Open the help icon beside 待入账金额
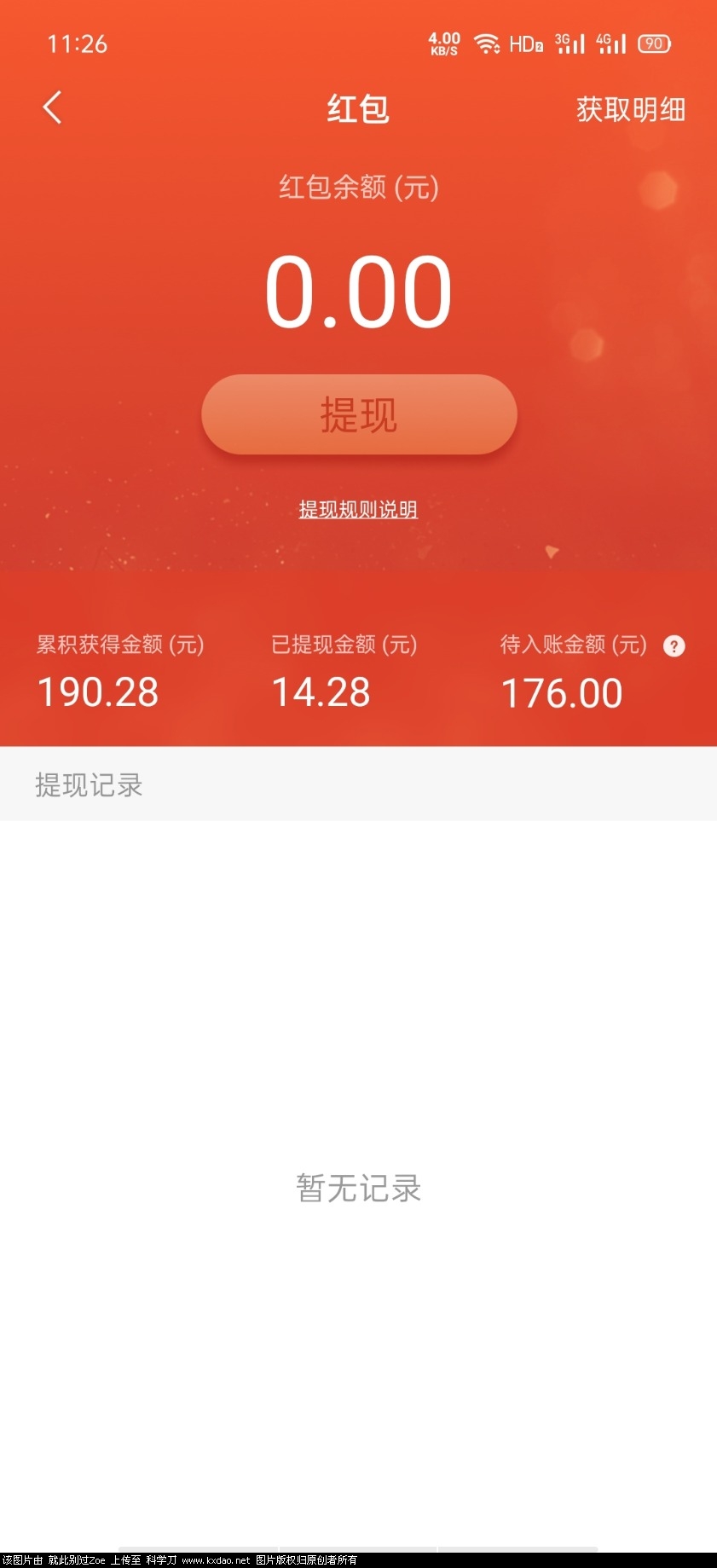717x1568 pixels. (674, 646)
